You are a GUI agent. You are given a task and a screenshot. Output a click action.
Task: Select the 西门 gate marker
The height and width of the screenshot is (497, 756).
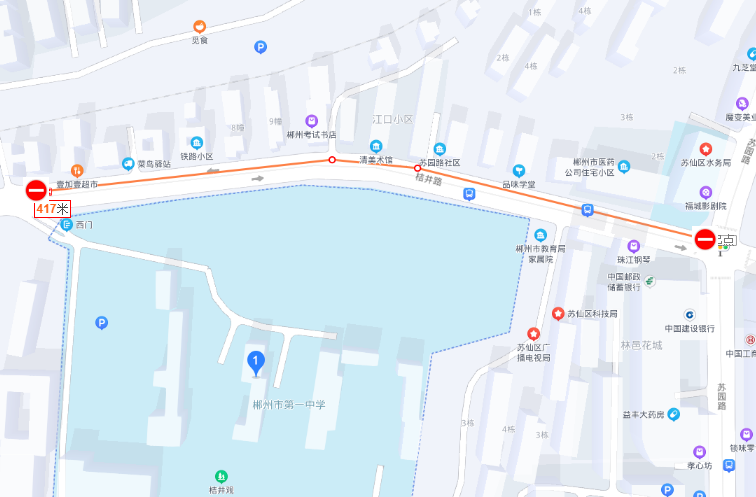(x=67, y=225)
